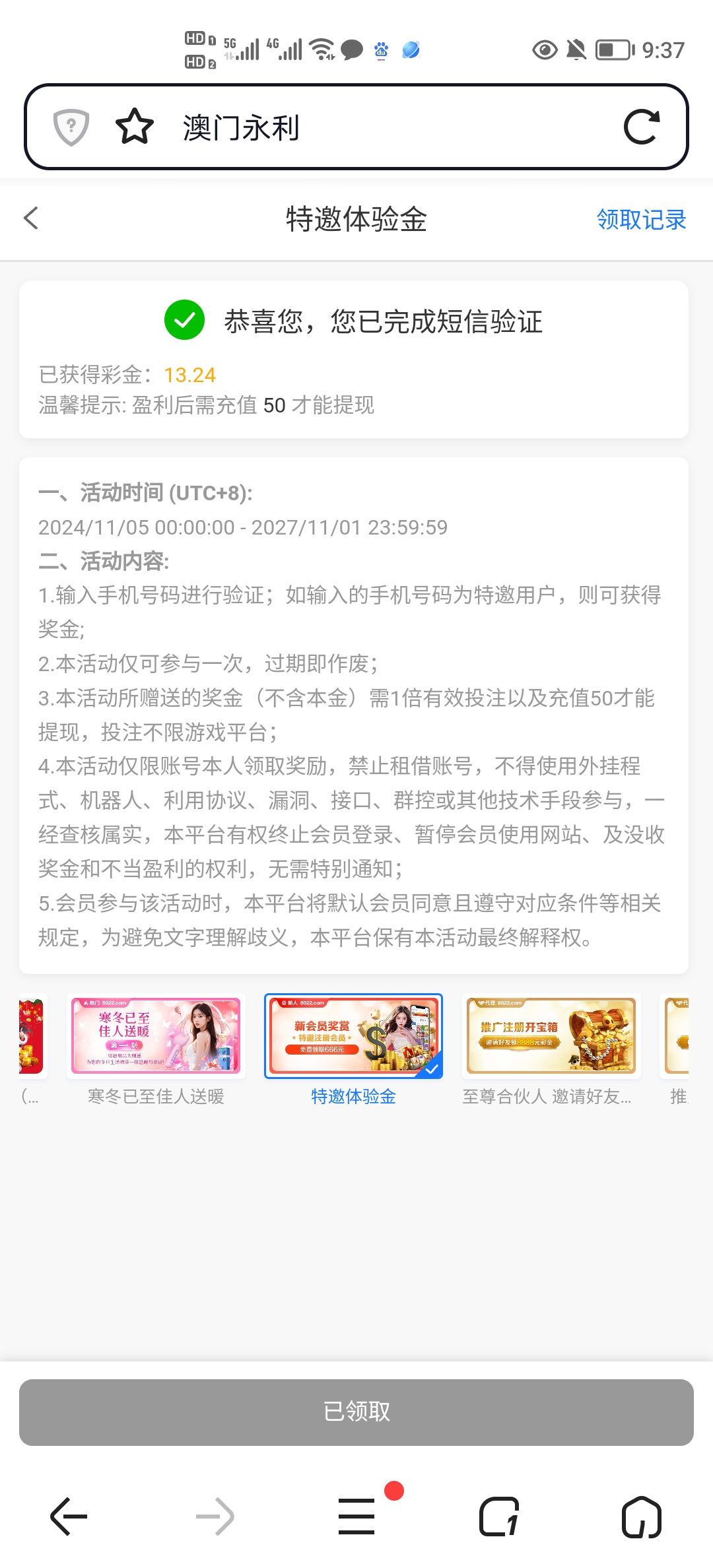Tap the security shield icon in address bar
Viewport: 713px width, 1568px height.
coord(71,127)
